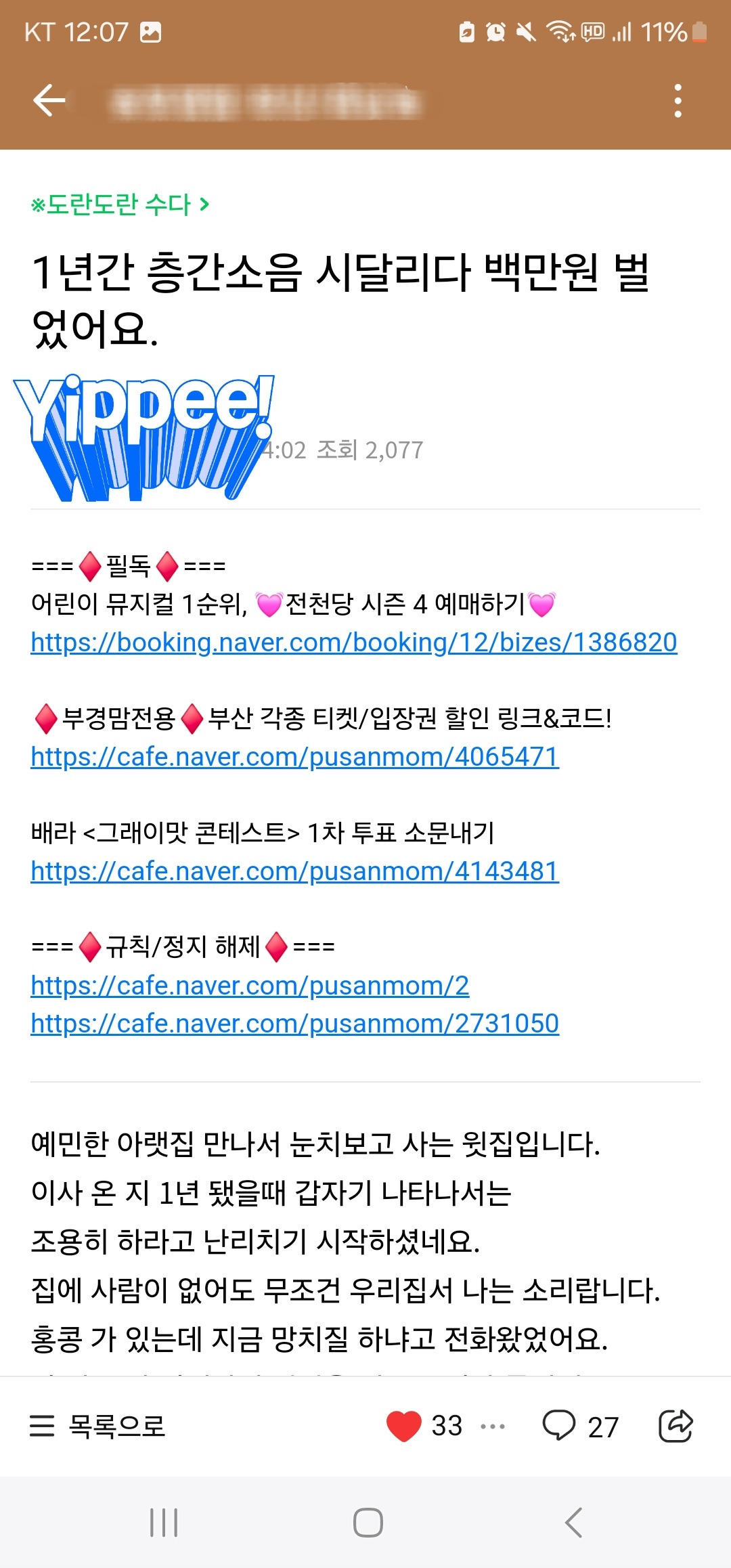731x1568 pixels.
Task: Open the 27 comments
Action: coord(581,1426)
